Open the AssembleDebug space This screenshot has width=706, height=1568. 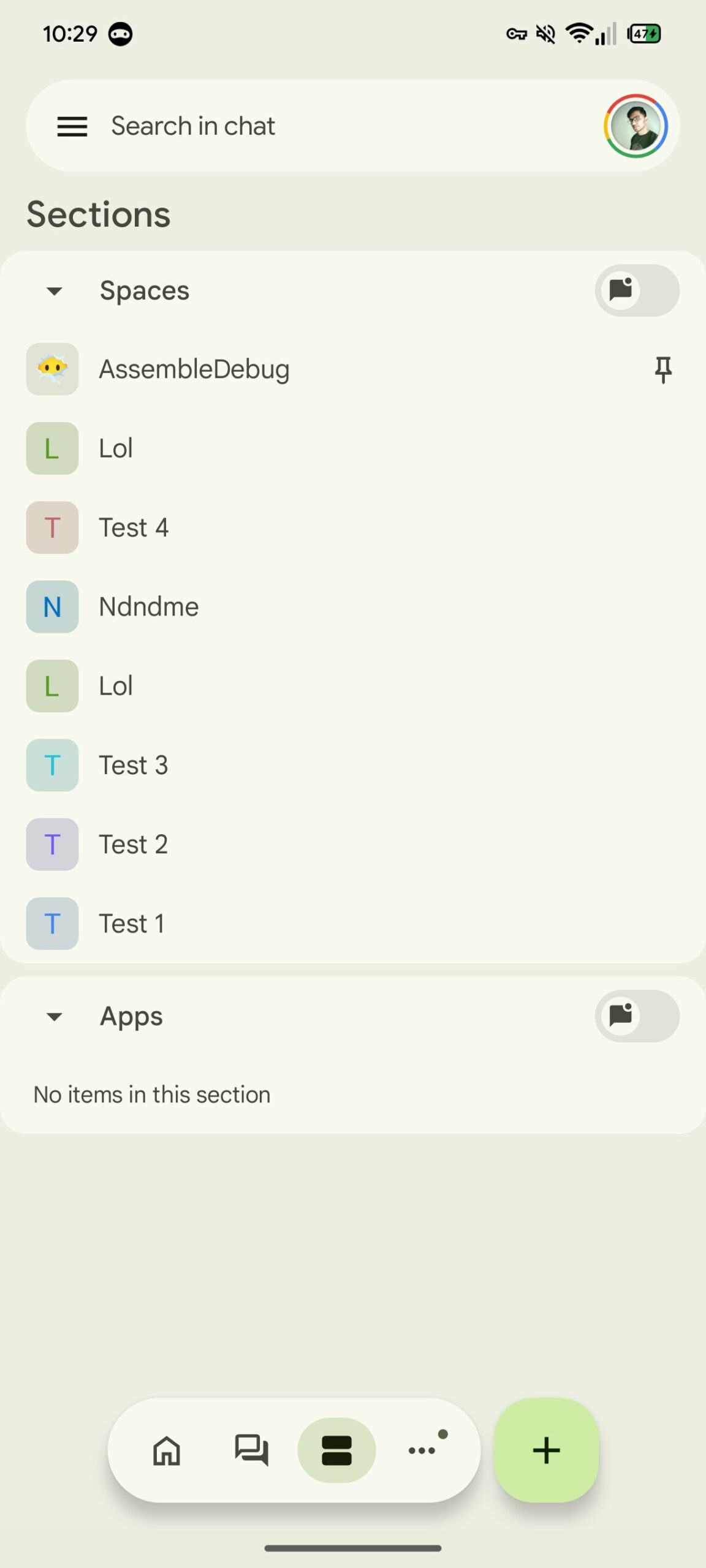[x=353, y=369]
